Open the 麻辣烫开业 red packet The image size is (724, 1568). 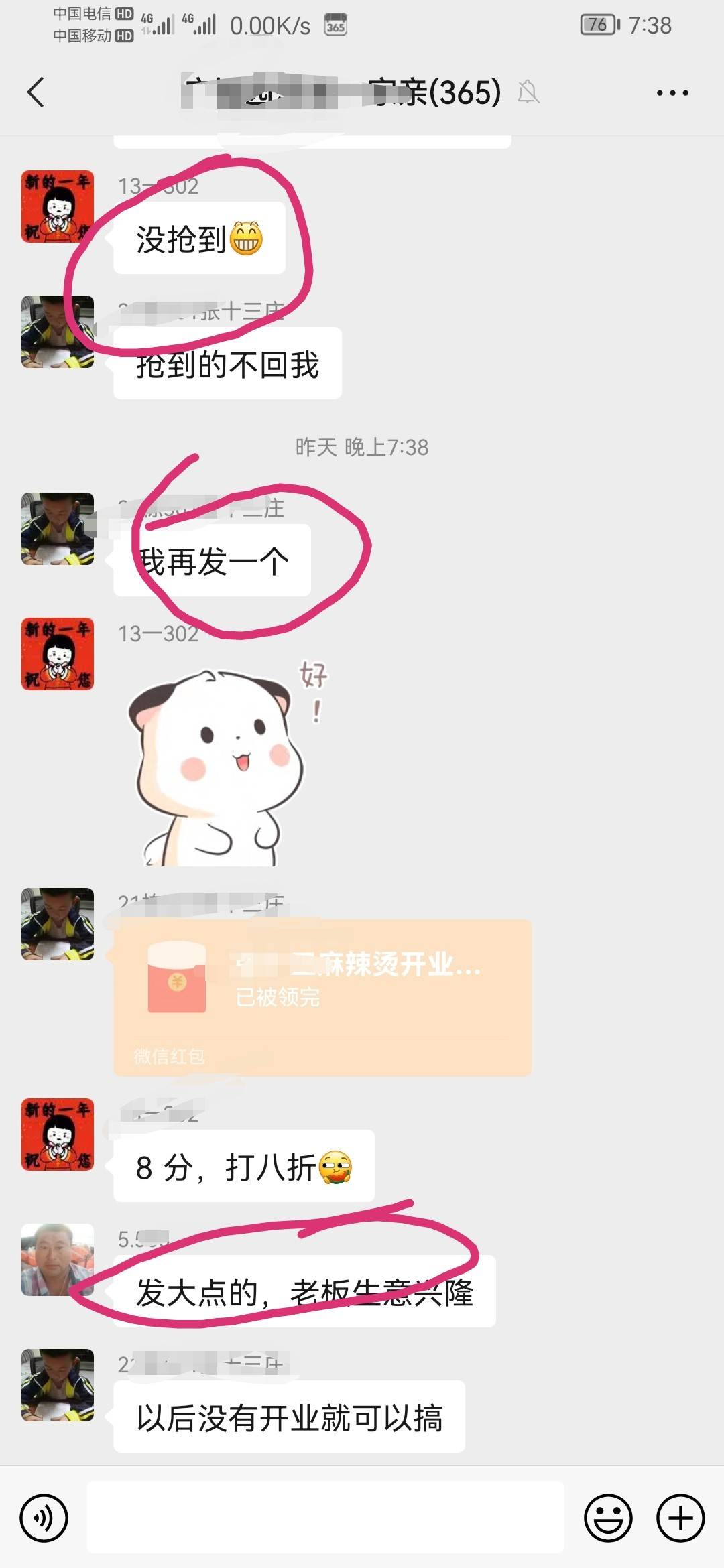point(322,998)
